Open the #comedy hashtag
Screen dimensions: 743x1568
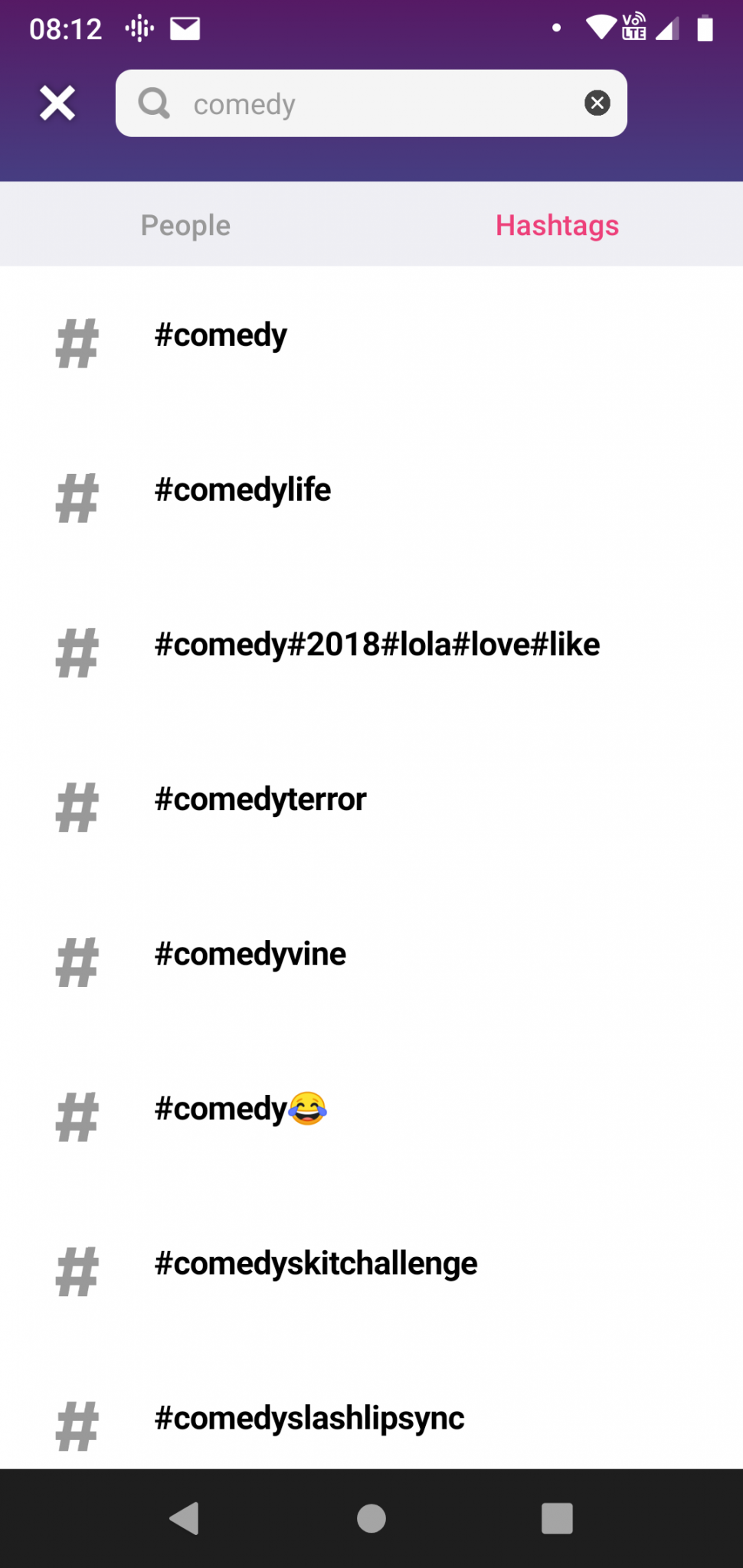pyautogui.click(x=371, y=343)
